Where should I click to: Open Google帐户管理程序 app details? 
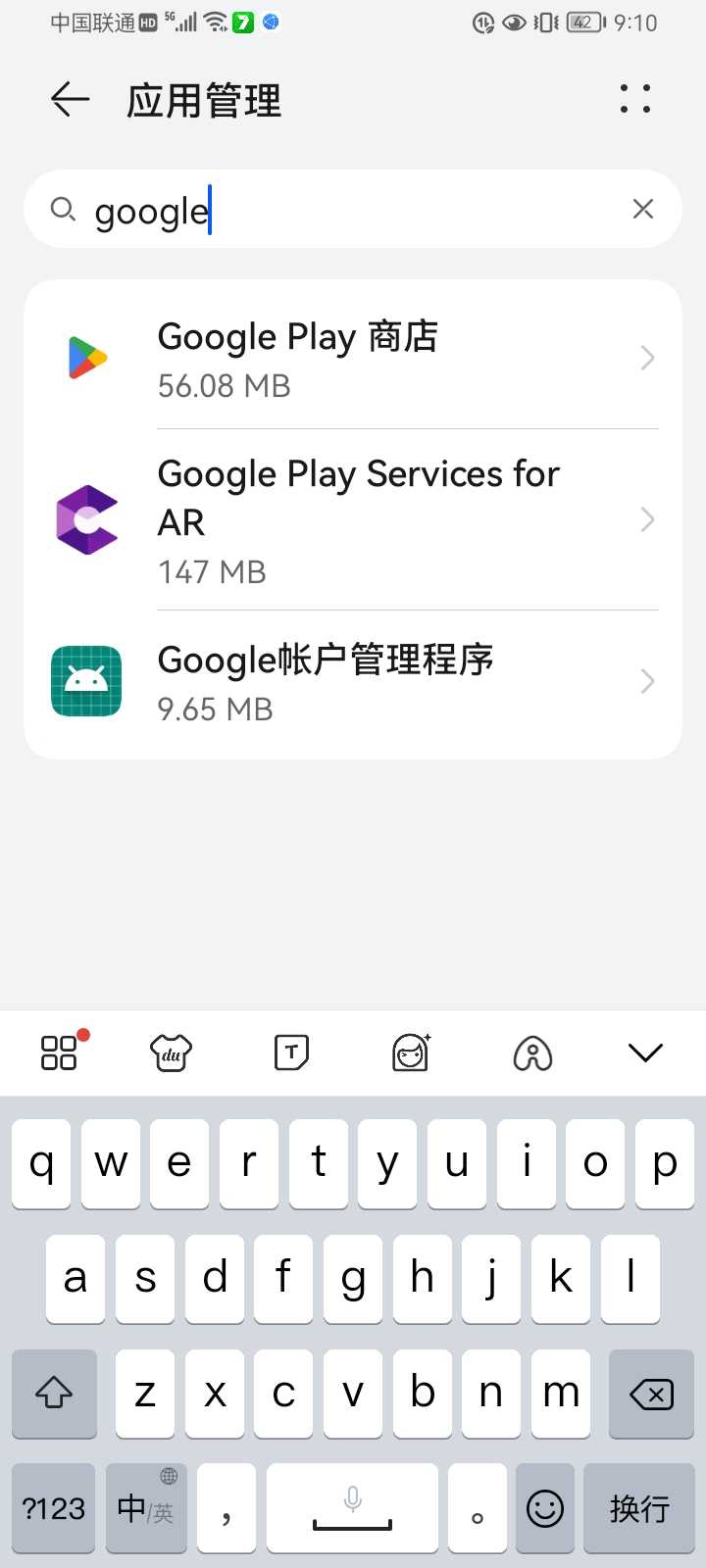pyautogui.click(x=353, y=682)
